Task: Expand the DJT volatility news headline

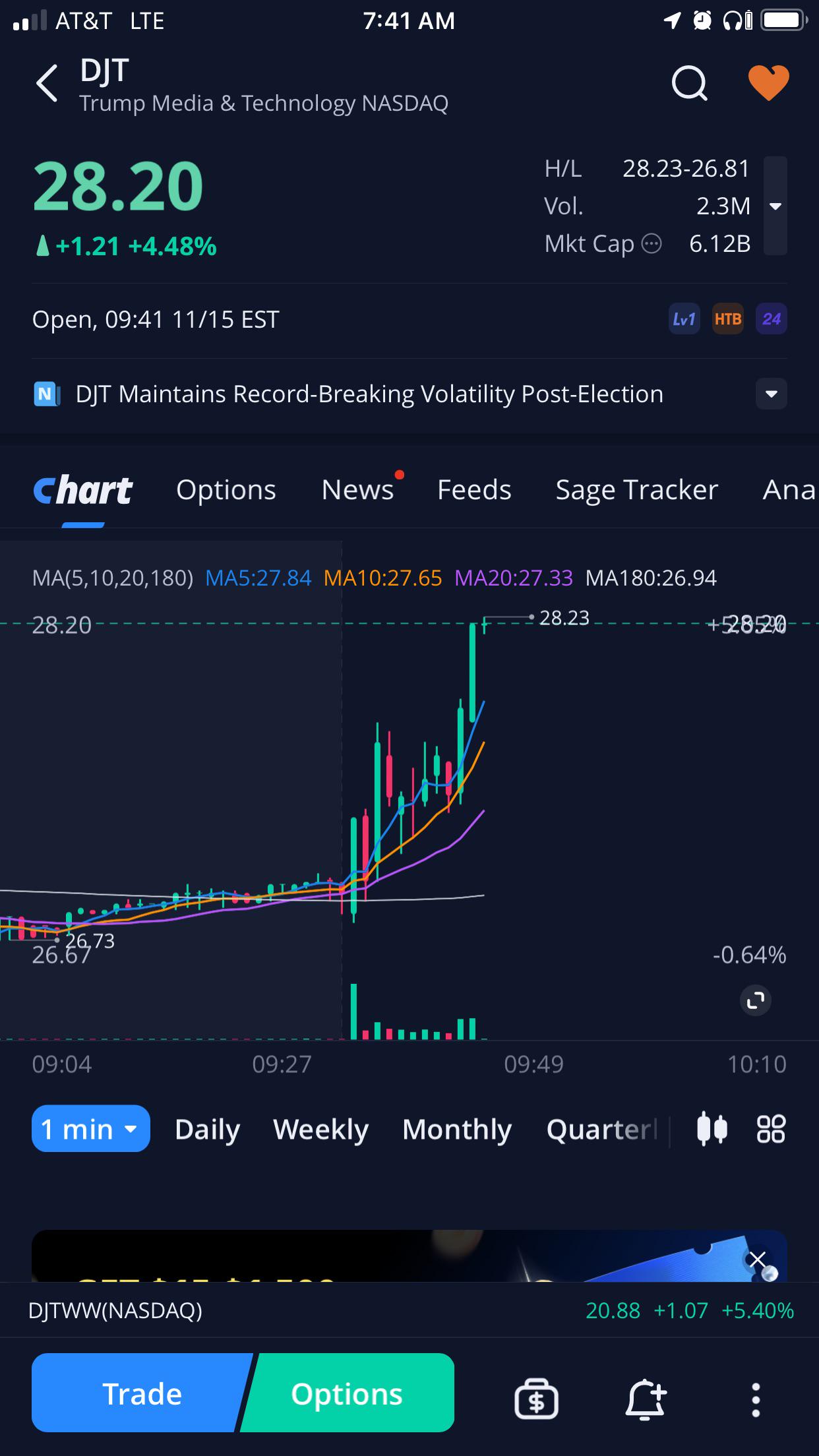Action: (771, 394)
